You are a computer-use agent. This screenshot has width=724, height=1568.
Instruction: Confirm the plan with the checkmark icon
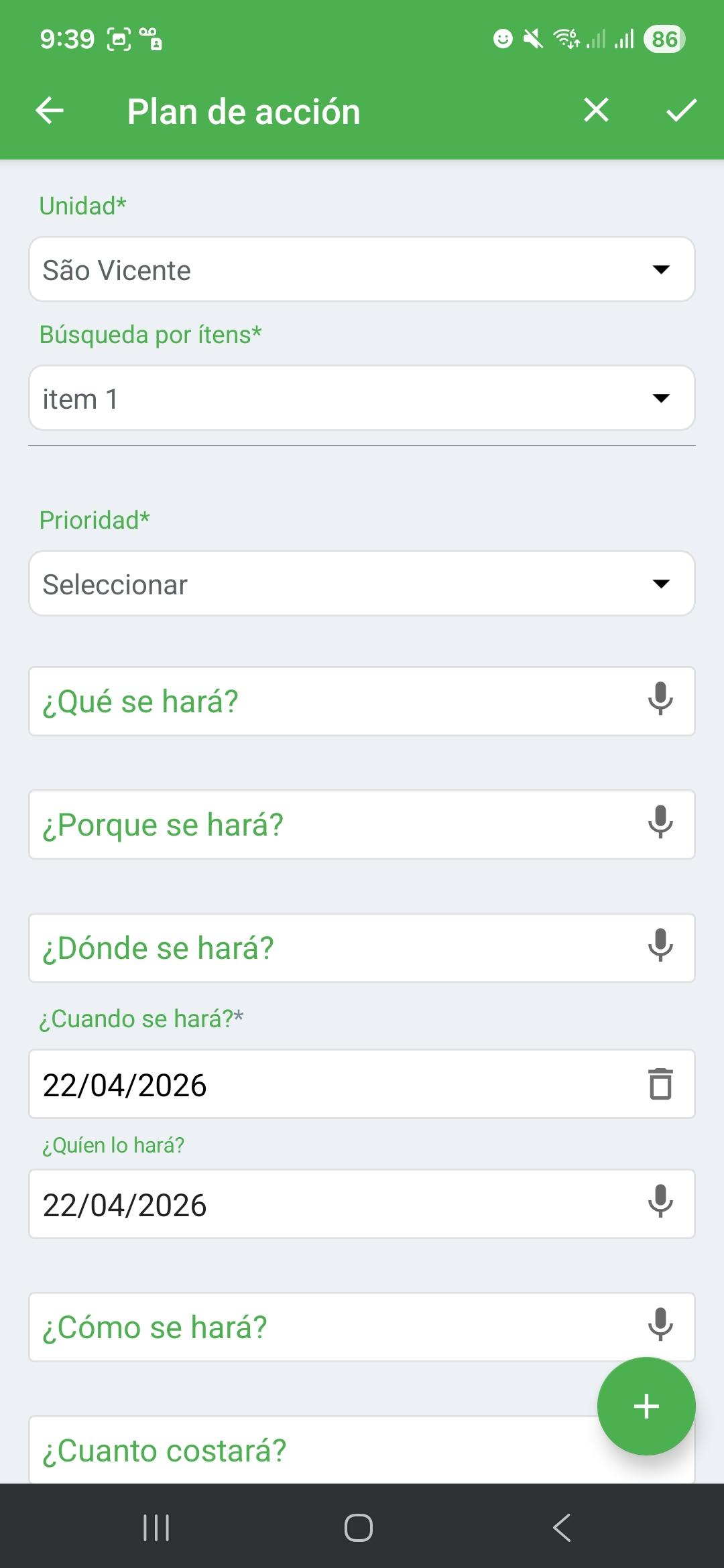click(681, 111)
